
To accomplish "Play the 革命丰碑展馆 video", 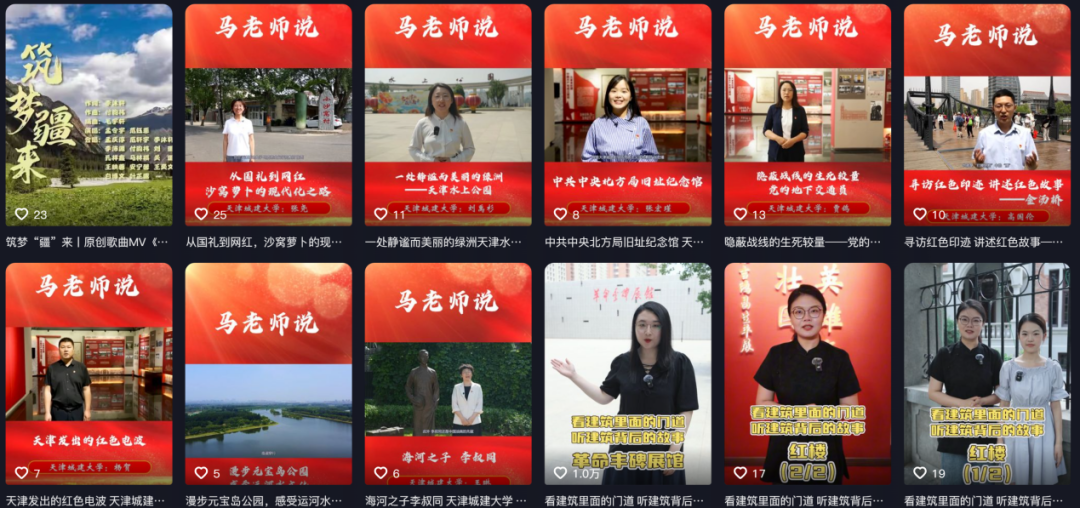I will click(628, 373).
